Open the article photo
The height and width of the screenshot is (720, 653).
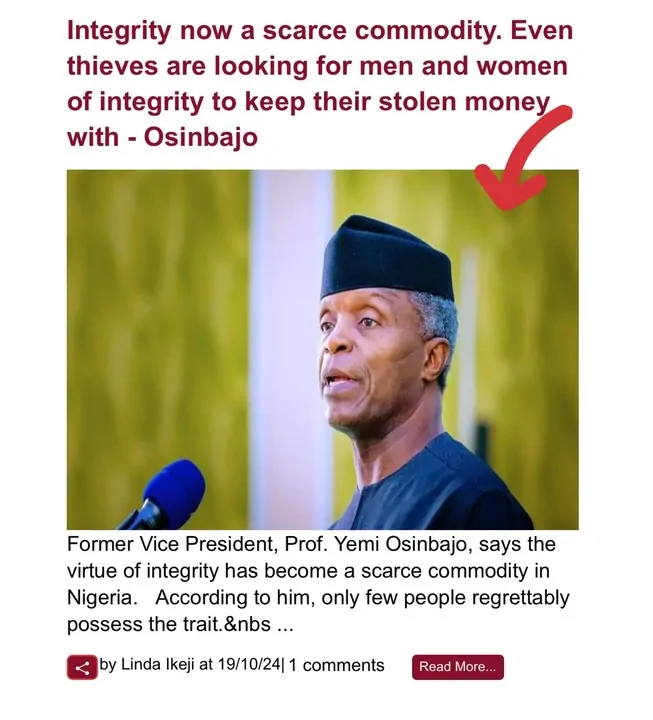(322, 349)
